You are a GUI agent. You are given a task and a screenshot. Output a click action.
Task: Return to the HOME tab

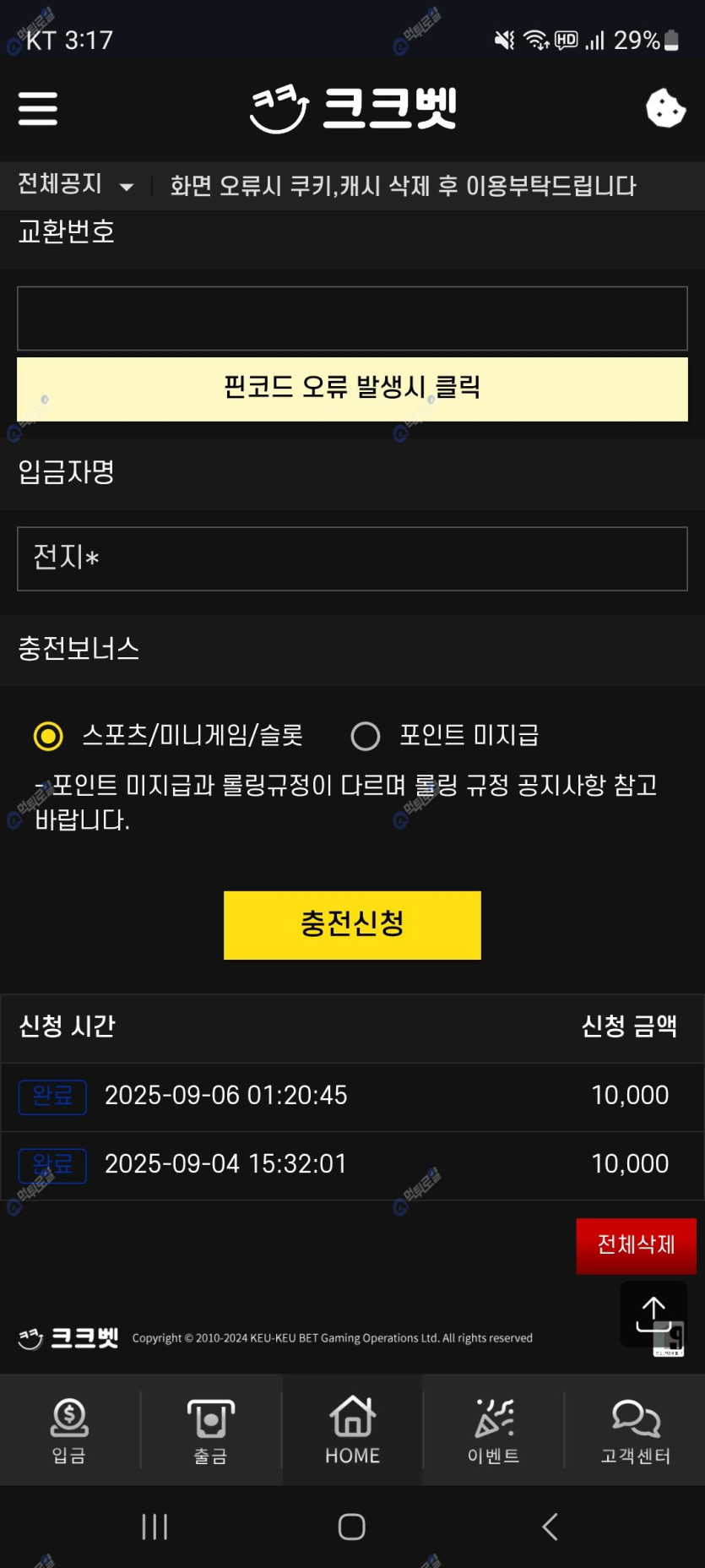click(352, 1430)
